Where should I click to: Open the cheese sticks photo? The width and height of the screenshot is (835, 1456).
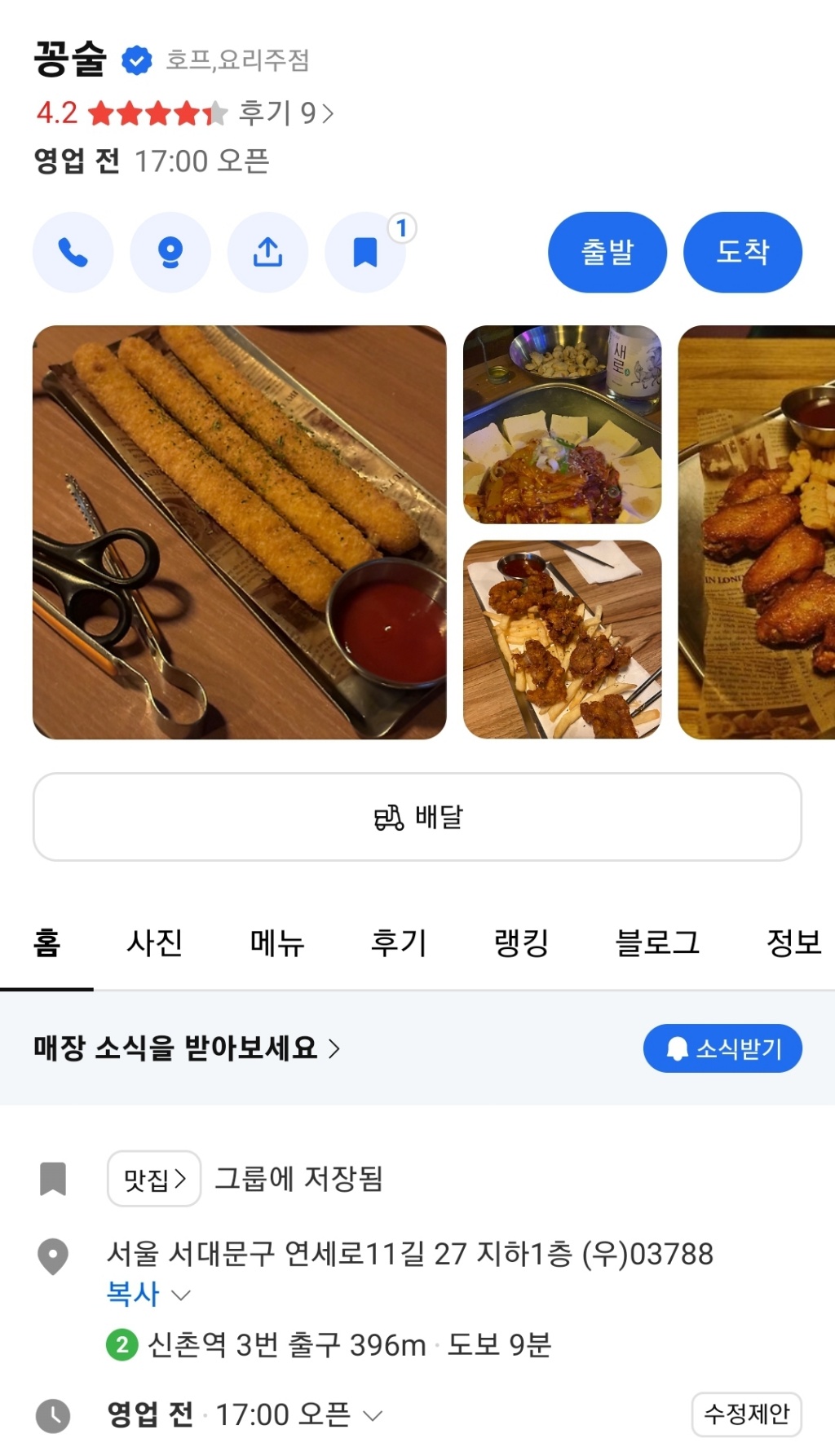point(239,532)
